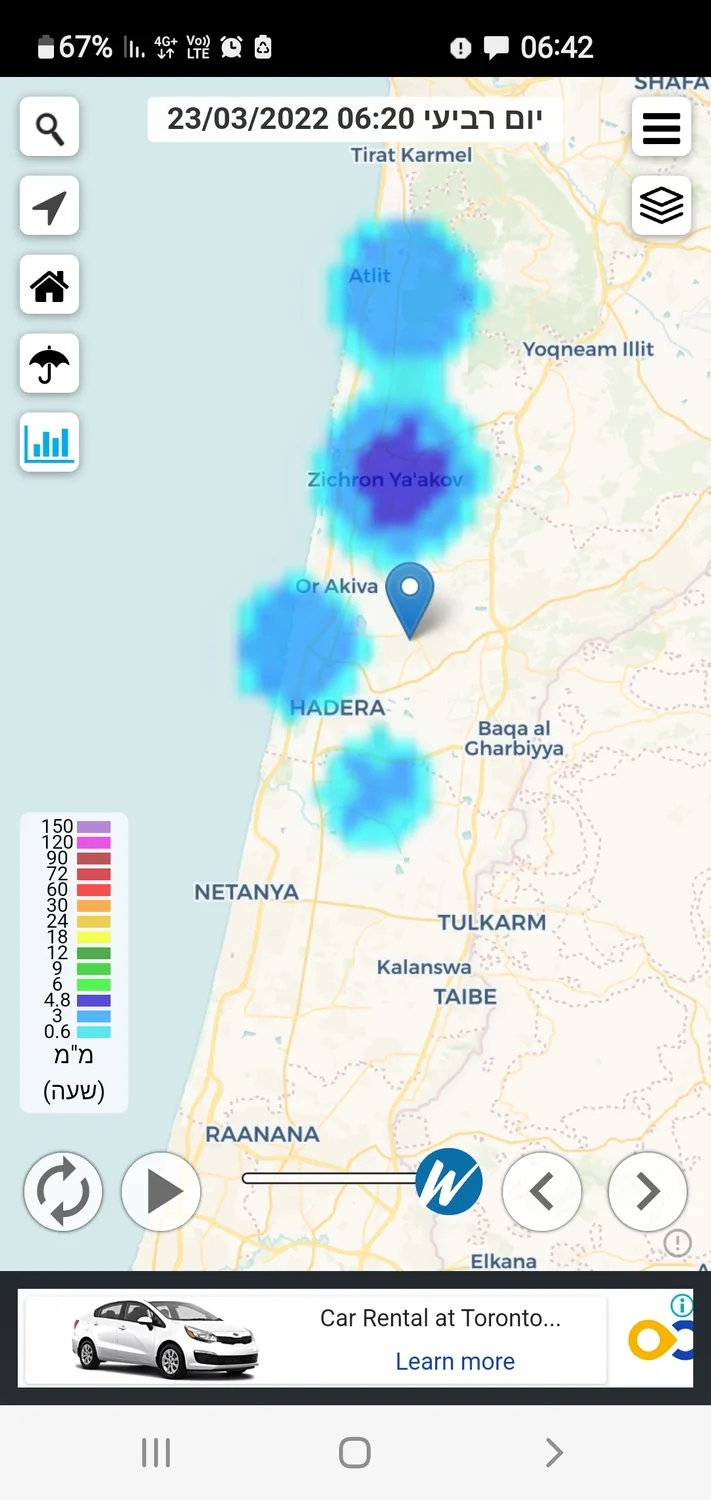Go to the home location button
Viewport: 711px width, 1500px height.
(x=49, y=286)
